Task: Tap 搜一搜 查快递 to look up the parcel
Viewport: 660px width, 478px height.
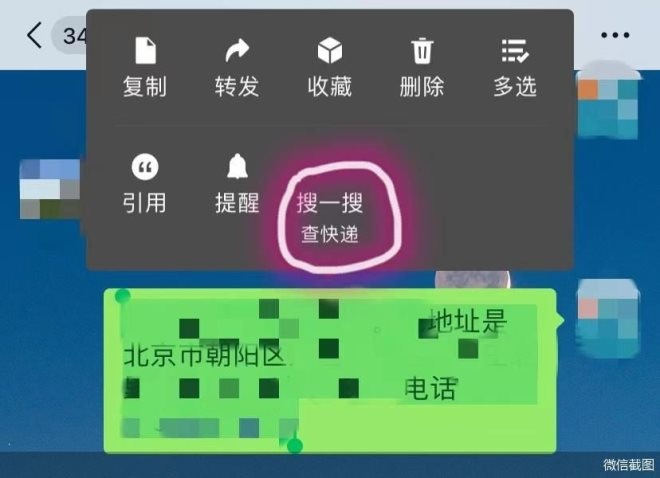Action: click(x=330, y=218)
